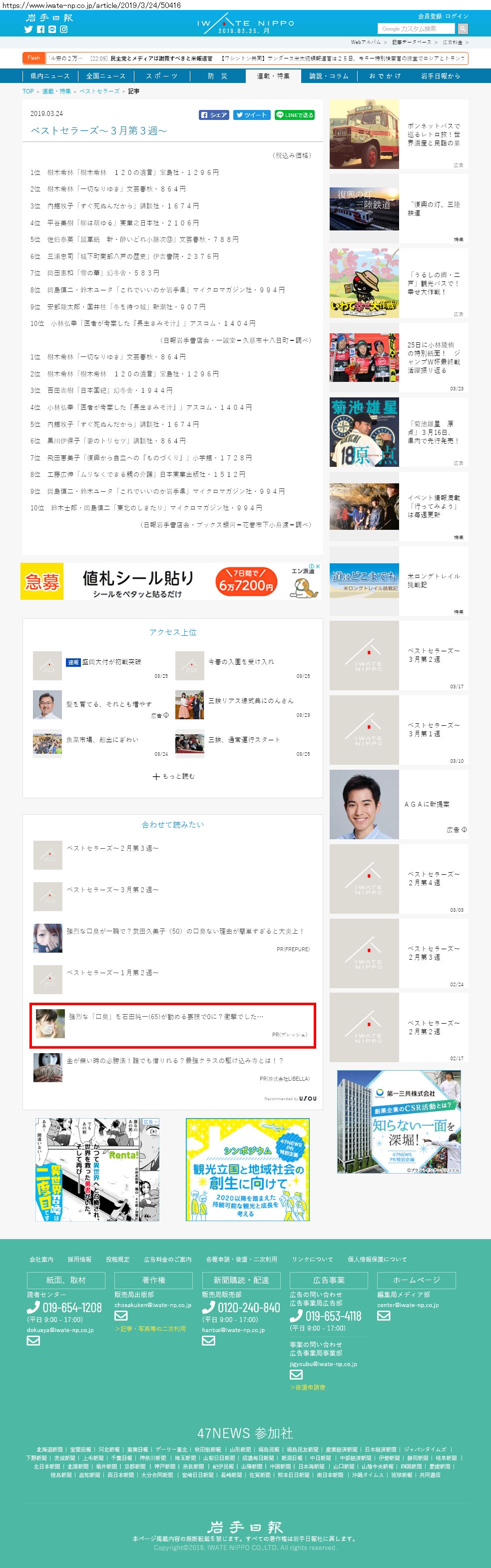491x1568 pixels.
Task: Send article via LINEで送る button
Action: click(x=295, y=115)
